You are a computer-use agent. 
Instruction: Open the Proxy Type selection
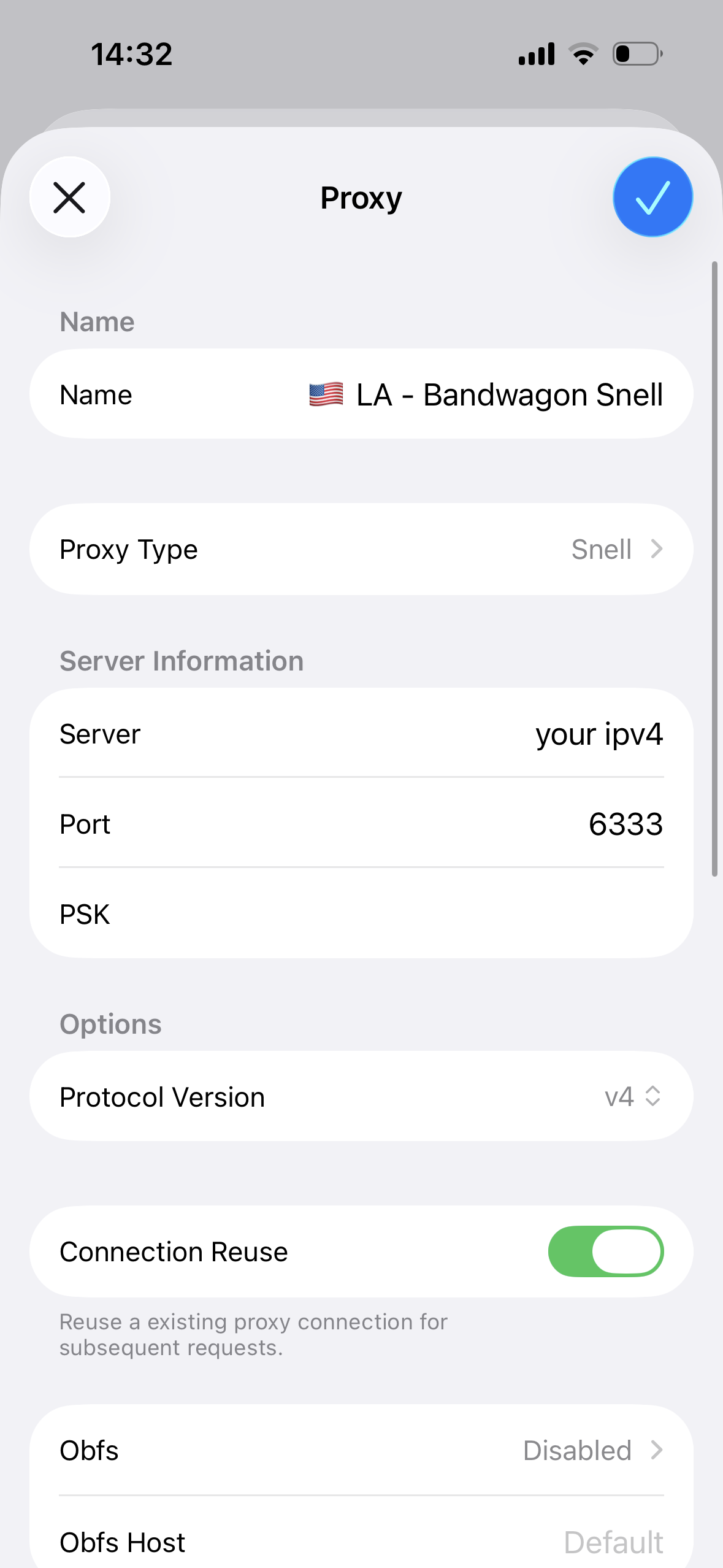pos(361,549)
